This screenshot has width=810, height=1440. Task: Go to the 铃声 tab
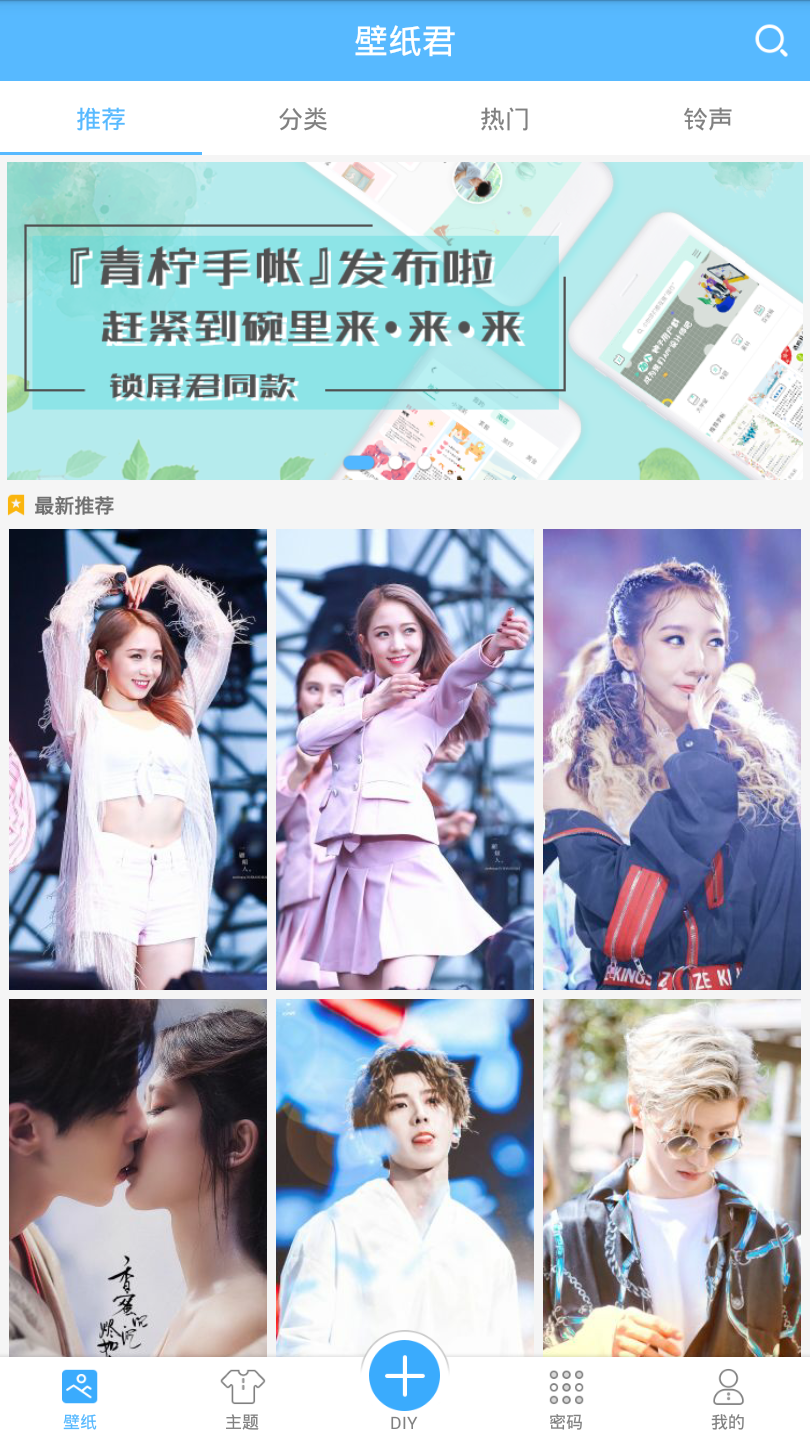click(708, 119)
